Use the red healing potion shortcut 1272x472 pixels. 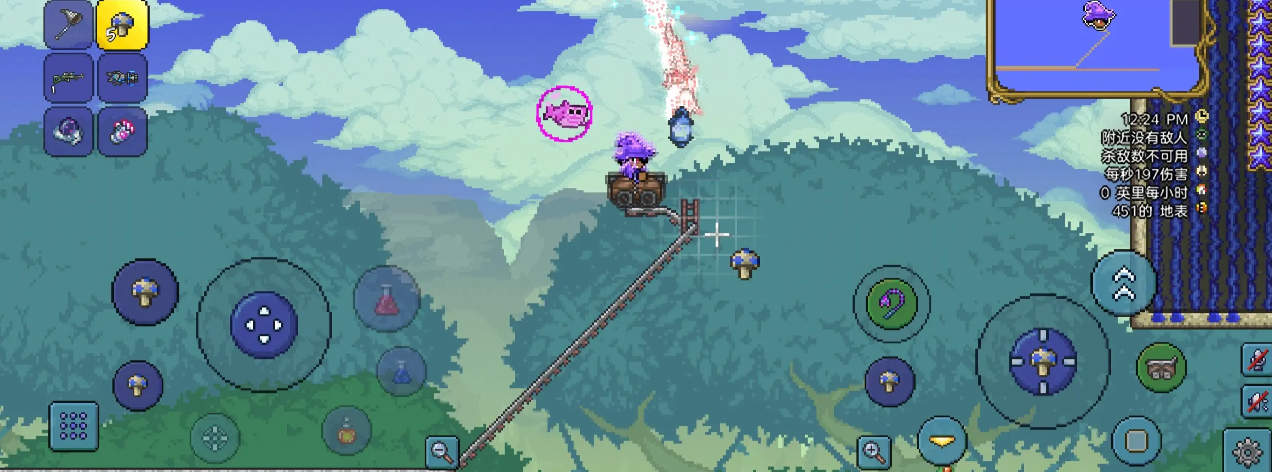pyautogui.click(x=387, y=299)
